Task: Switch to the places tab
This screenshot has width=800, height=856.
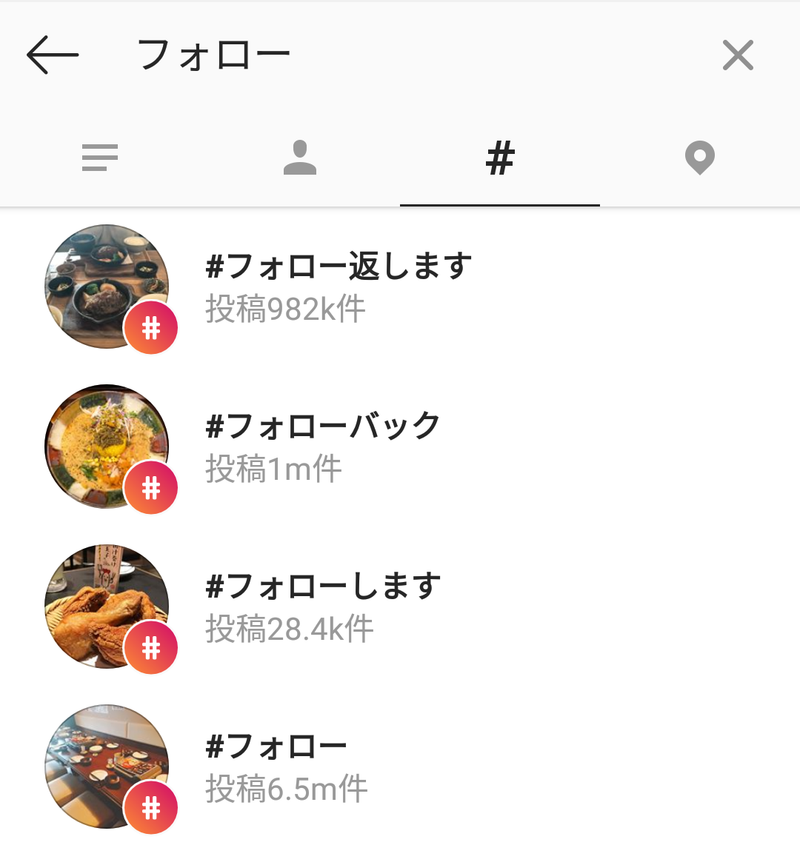Action: pos(699,158)
